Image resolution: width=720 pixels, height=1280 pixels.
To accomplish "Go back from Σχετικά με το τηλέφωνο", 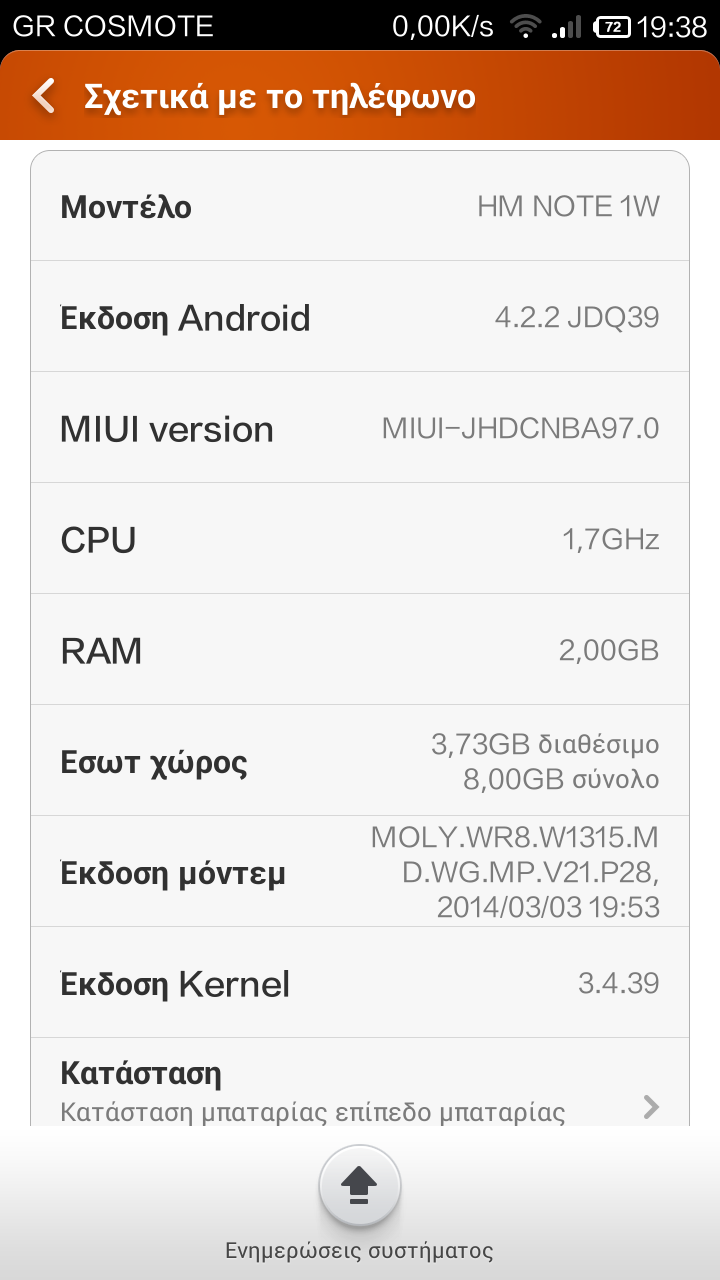I will point(45,97).
